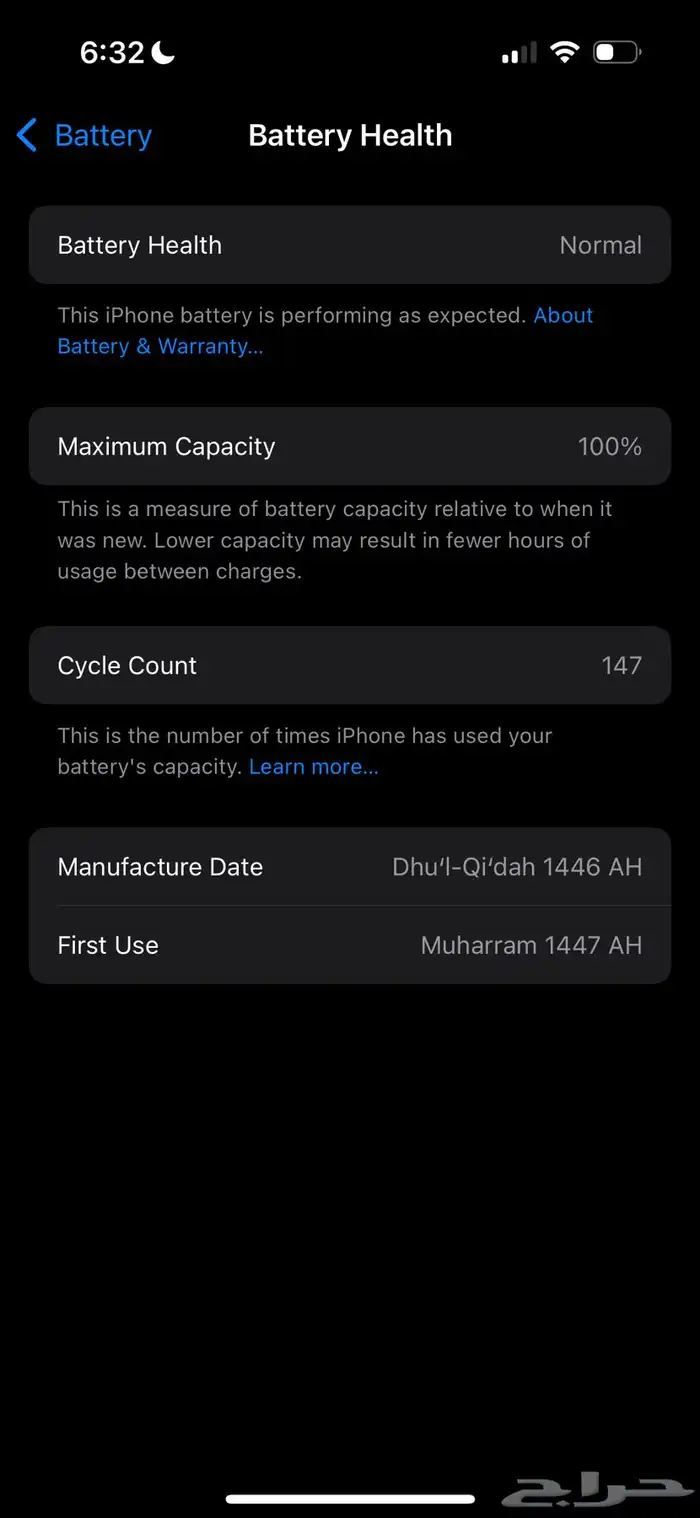Go back to Battery settings
This screenshot has height=1518, width=700.
pyautogui.click(x=84, y=135)
